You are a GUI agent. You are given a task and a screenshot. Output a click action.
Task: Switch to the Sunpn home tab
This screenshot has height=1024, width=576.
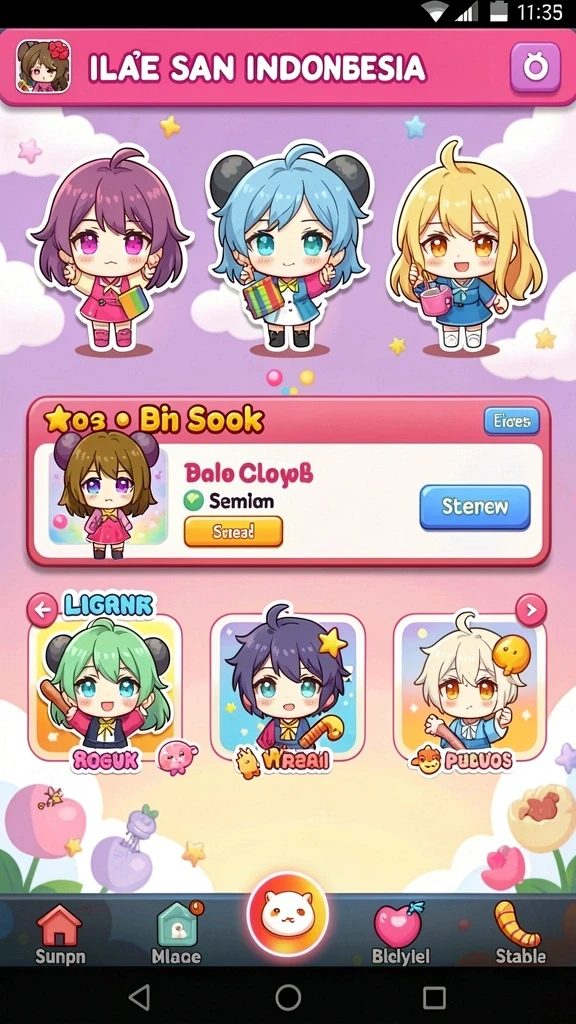pyautogui.click(x=59, y=935)
